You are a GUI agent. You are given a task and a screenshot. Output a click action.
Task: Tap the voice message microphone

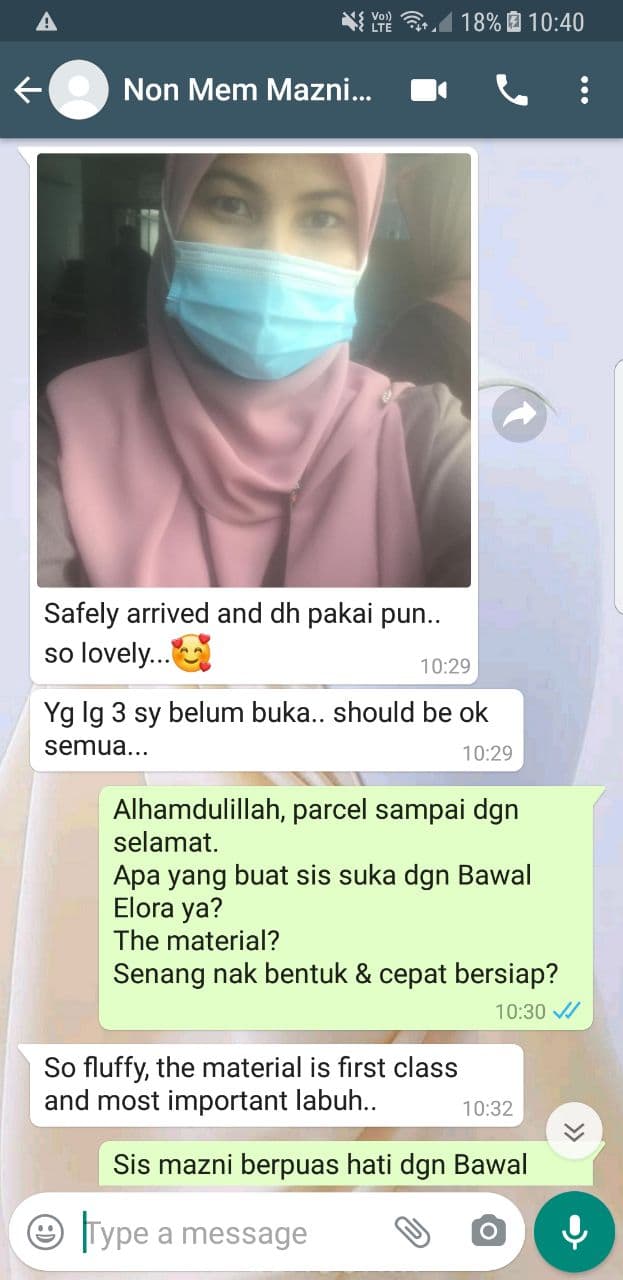point(575,1232)
